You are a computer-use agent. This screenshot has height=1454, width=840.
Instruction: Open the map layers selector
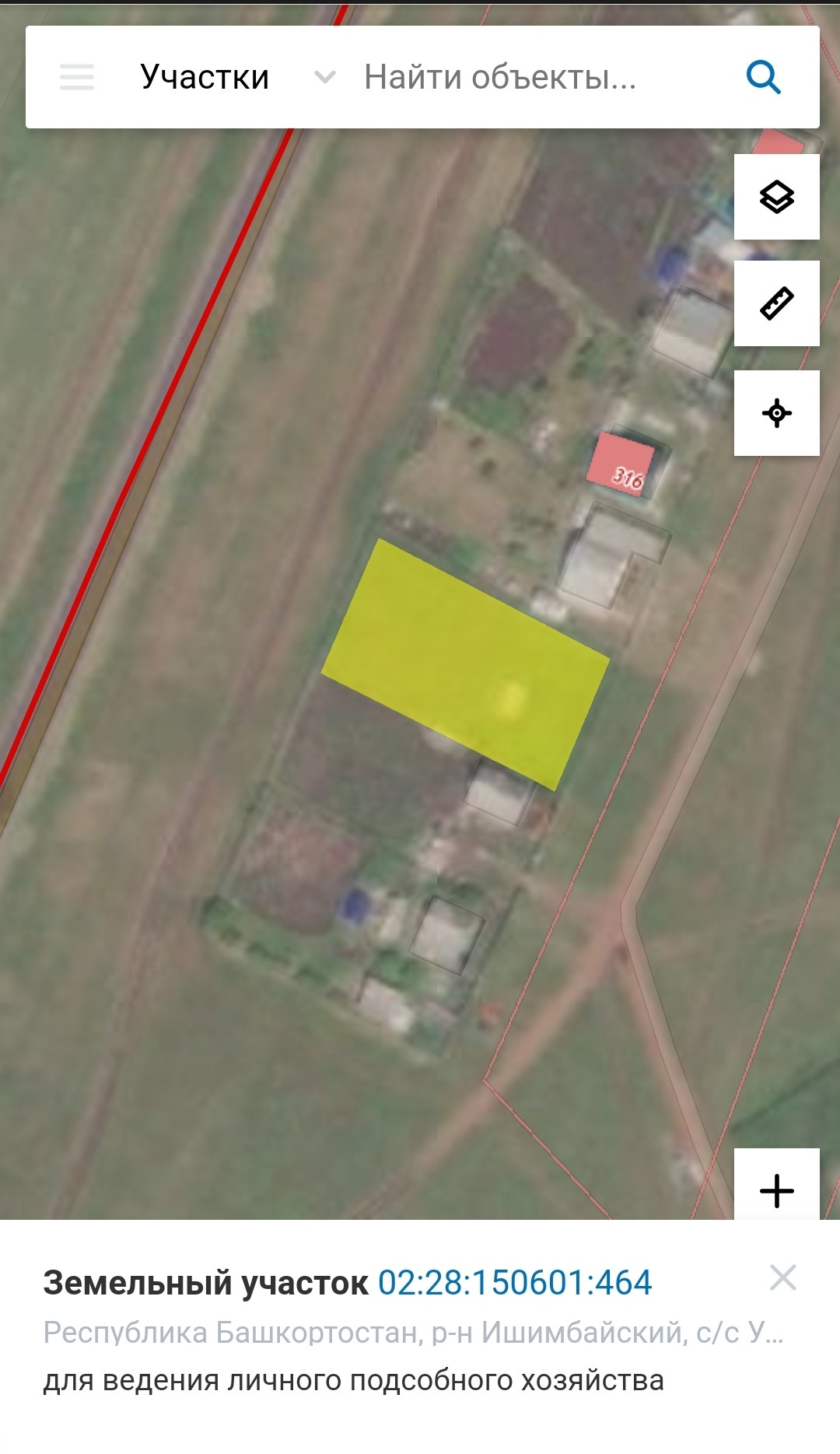tap(776, 197)
